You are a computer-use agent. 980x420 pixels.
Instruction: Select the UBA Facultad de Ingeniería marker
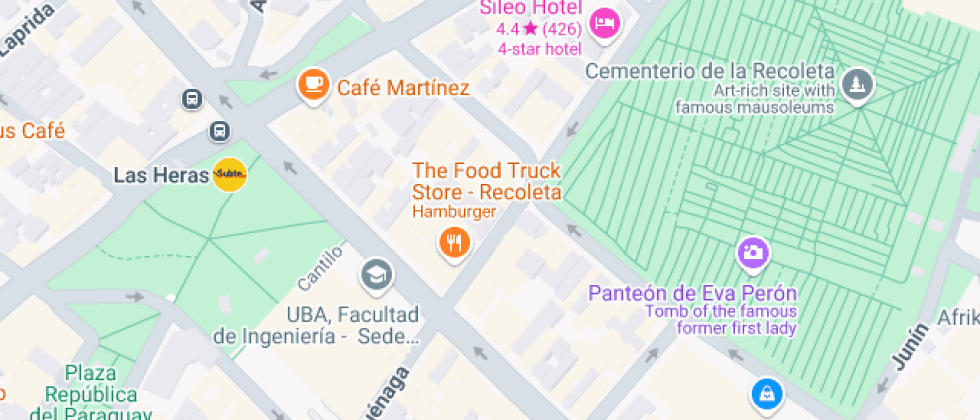(x=376, y=274)
